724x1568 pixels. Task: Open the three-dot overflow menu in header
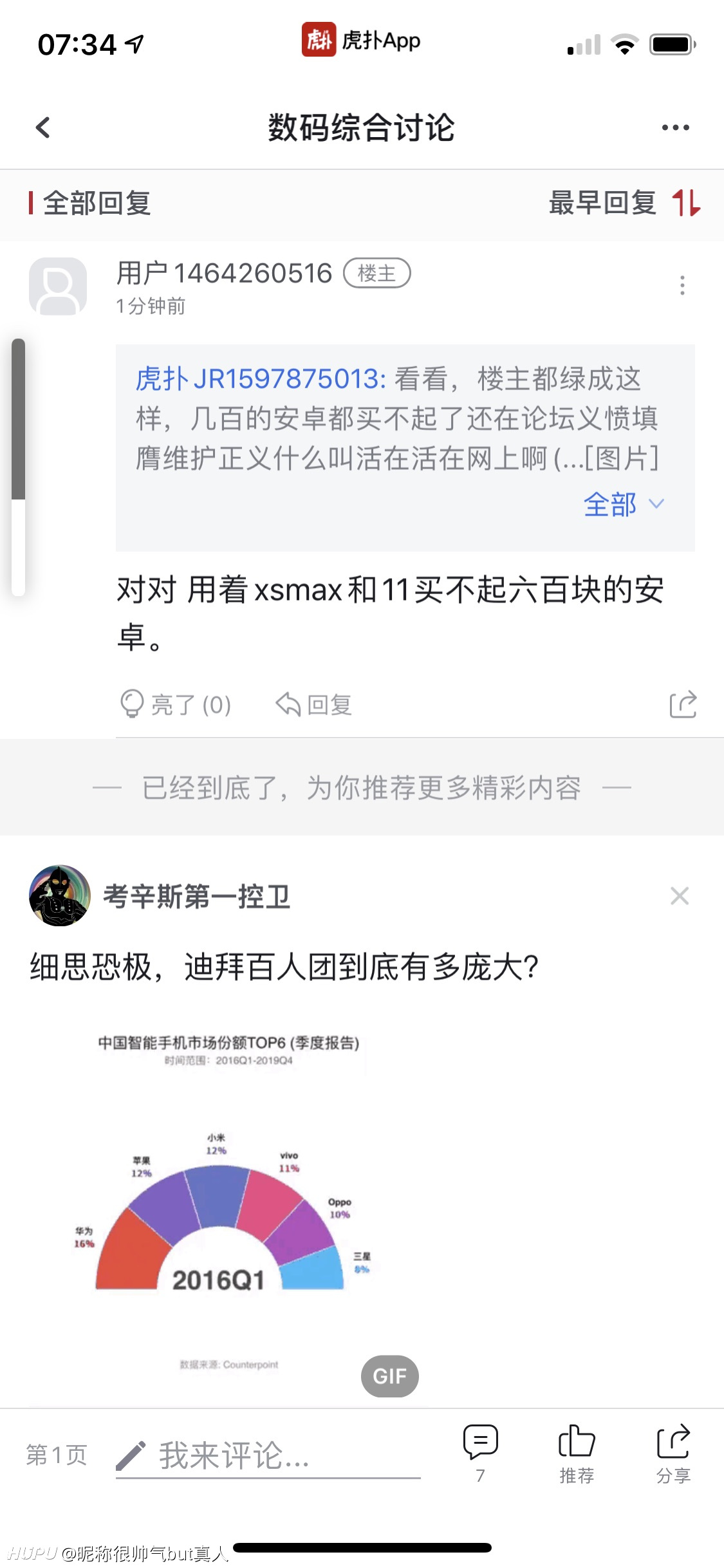(675, 127)
